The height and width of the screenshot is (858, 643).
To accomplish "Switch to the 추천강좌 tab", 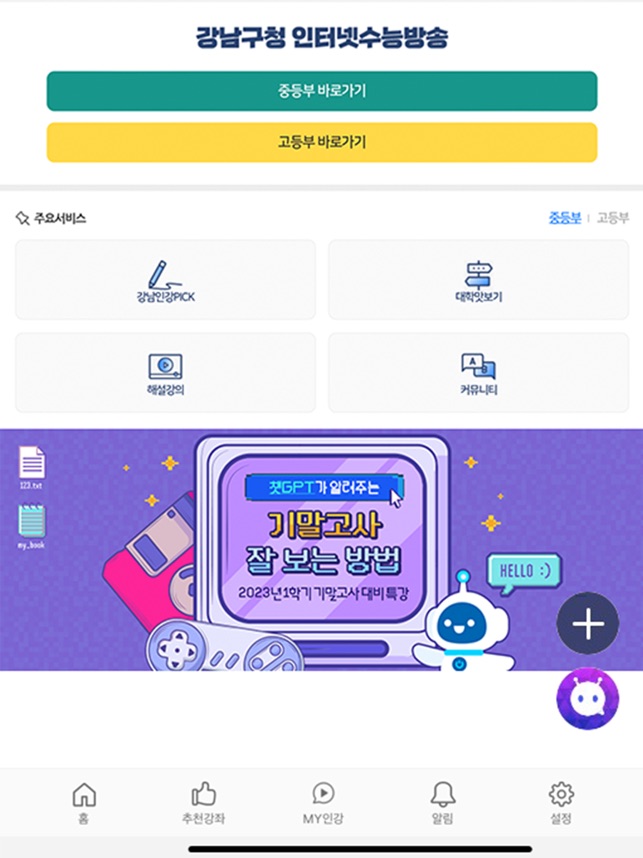I will pyautogui.click(x=203, y=803).
